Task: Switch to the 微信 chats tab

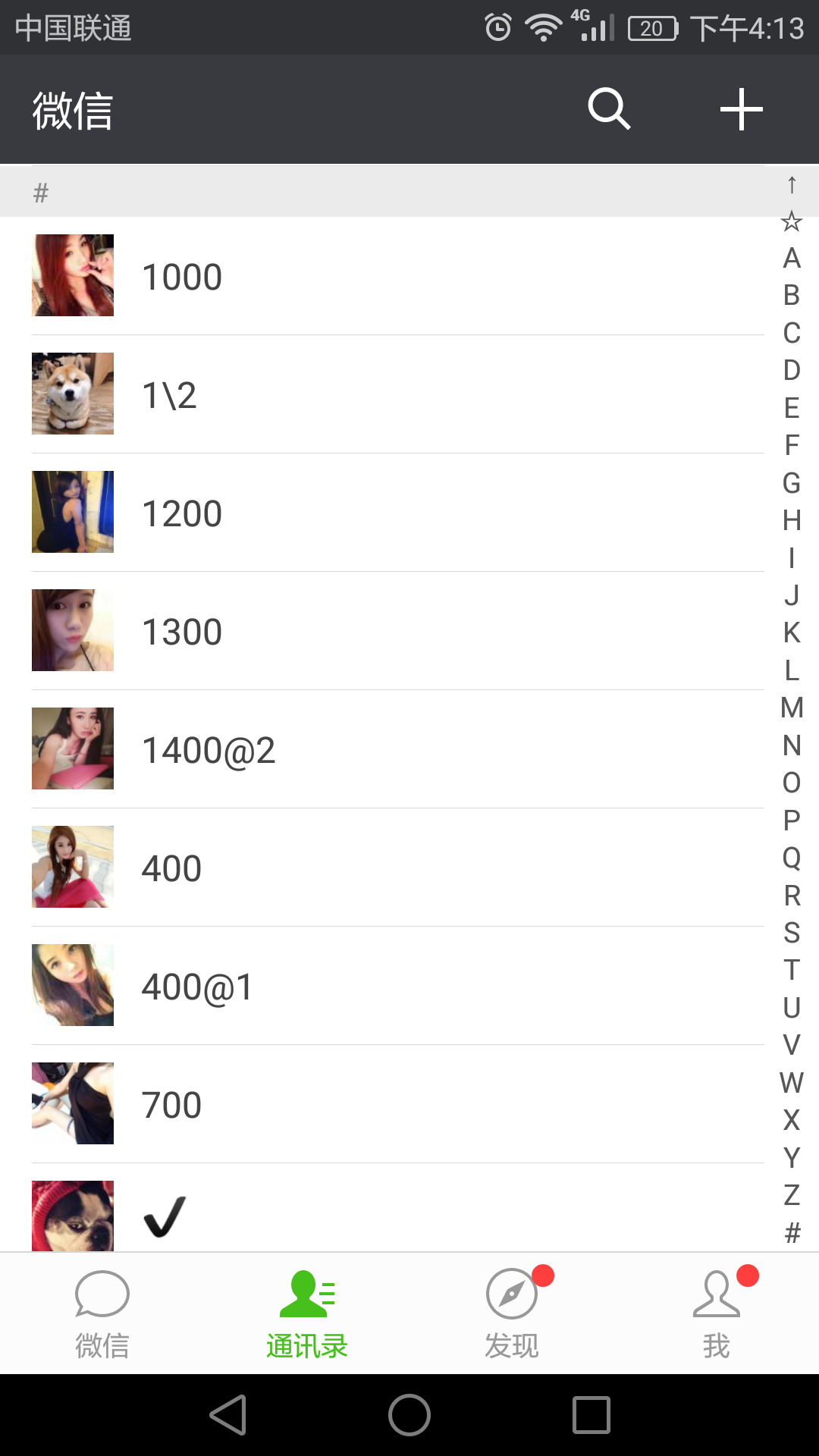Action: (x=102, y=1313)
